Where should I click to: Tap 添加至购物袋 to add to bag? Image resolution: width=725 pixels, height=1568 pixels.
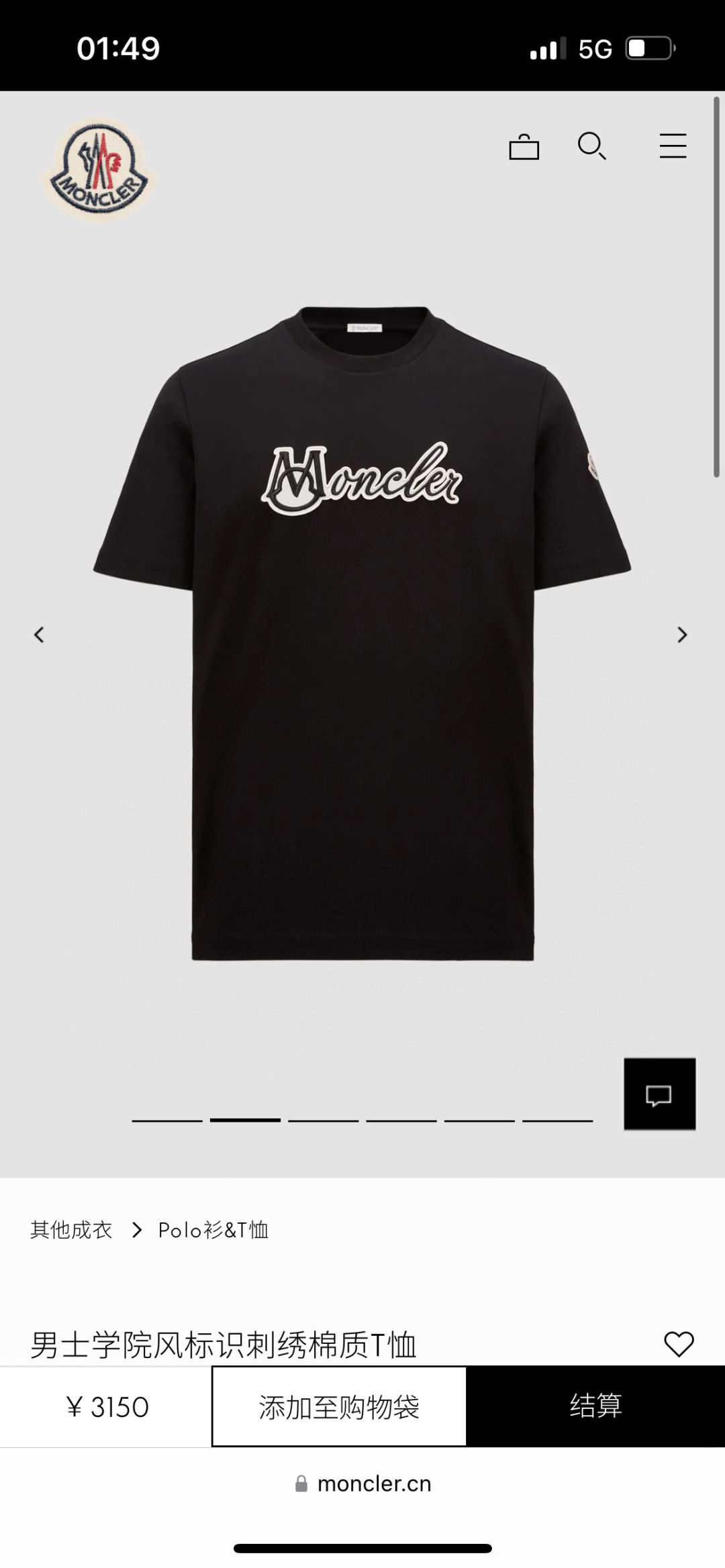[339, 1406]
